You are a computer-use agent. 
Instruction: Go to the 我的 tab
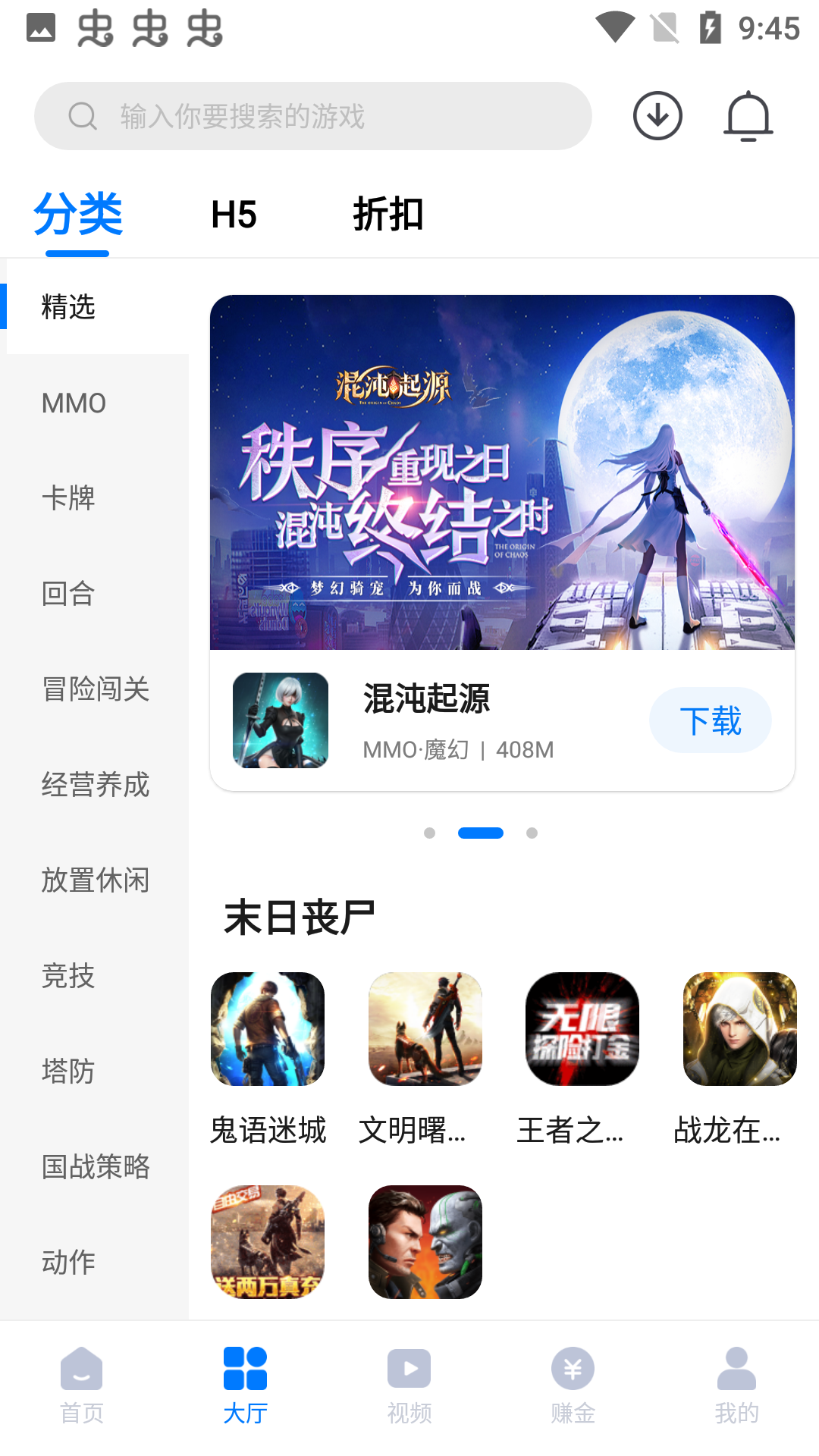[736, 1385]
